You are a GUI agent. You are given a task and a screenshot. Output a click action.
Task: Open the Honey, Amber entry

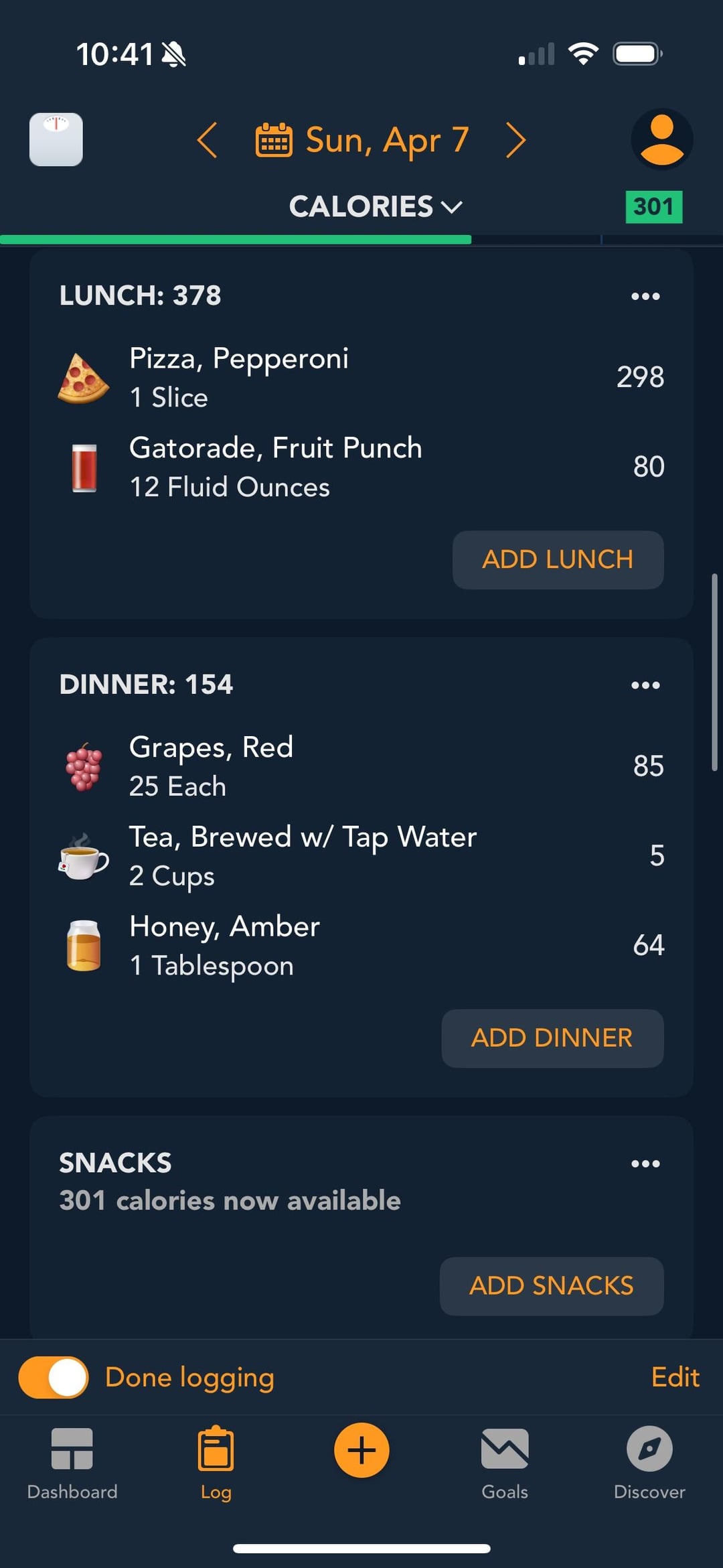coord(361,945)
